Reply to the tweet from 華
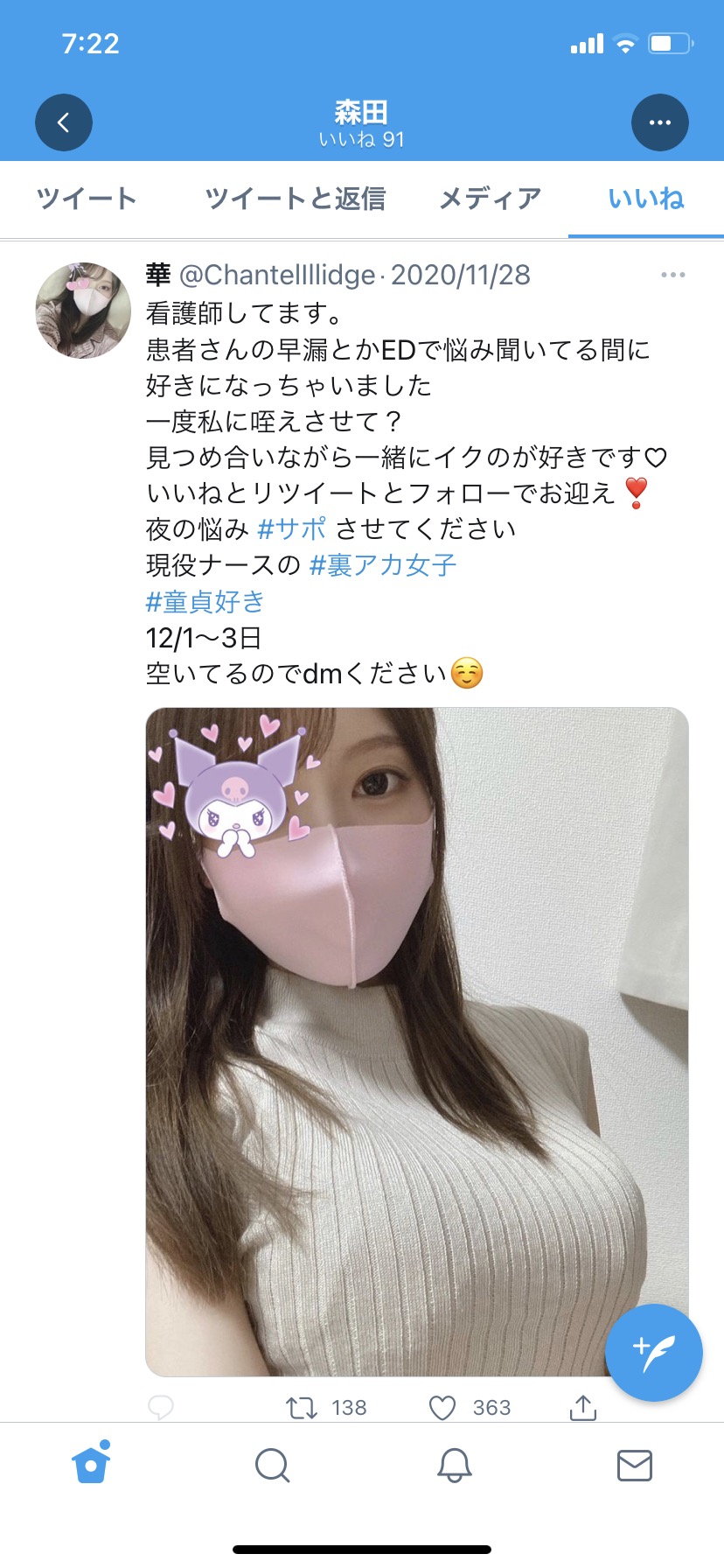The height and width of the screenshot is (1568, 724). (x=161, y=1407)
